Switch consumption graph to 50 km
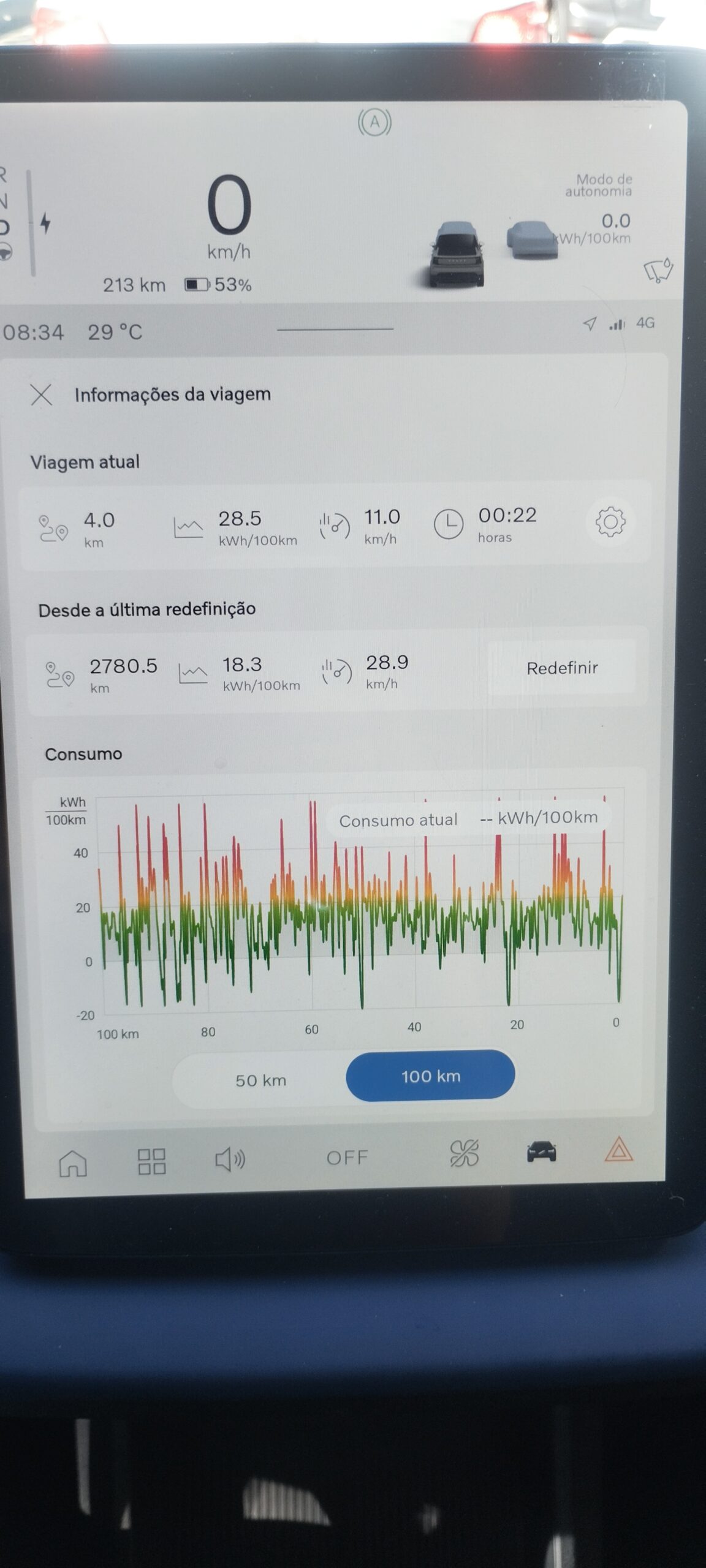The height and width of the screenshot is (1568, 706). (x=260, y=1080)
